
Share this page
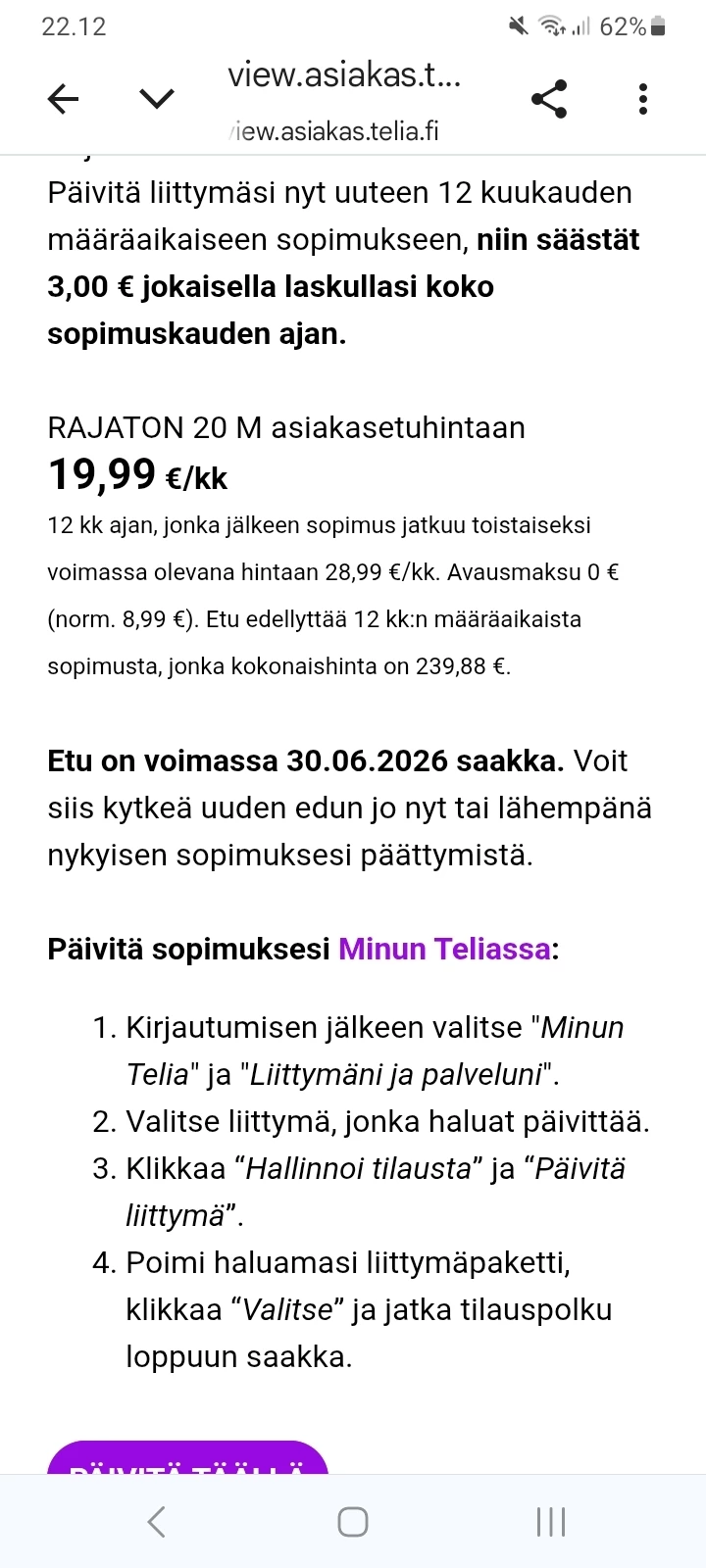point(549,99)
